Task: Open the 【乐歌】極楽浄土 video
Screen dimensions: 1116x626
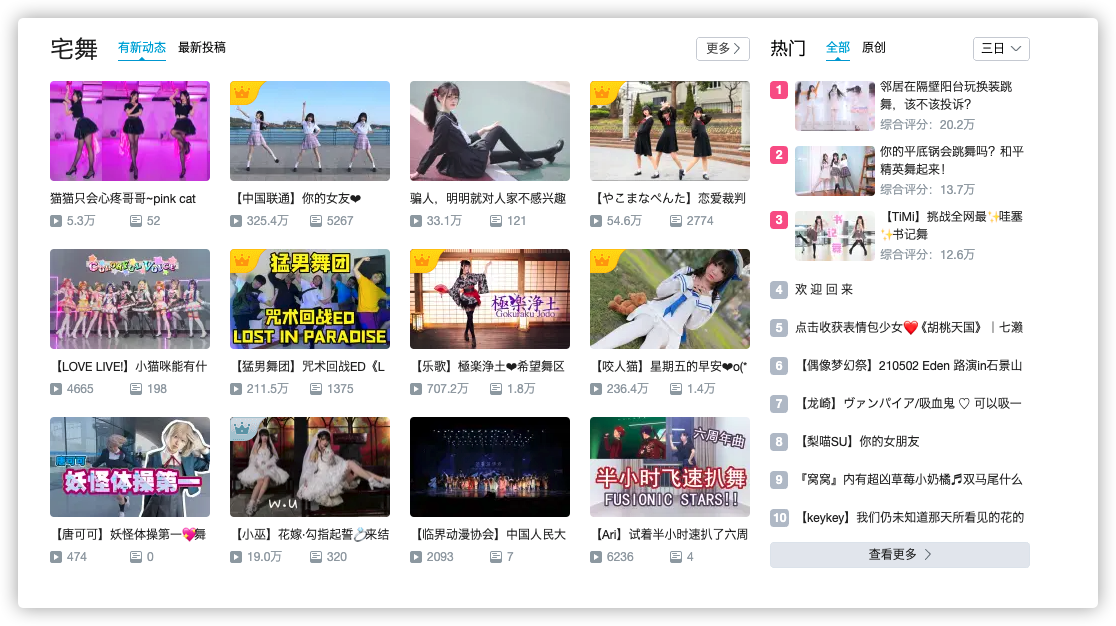Action: coord(489,299)
